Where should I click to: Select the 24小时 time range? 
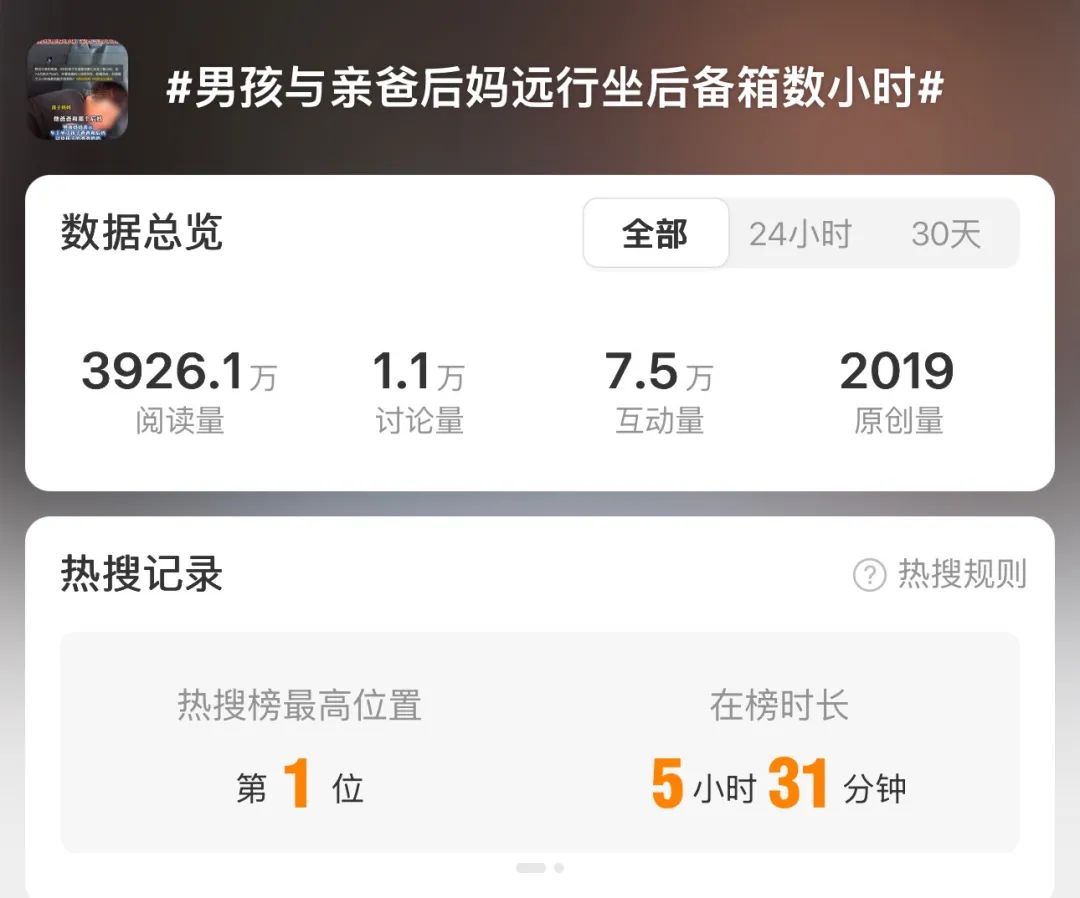coord(800,234)
